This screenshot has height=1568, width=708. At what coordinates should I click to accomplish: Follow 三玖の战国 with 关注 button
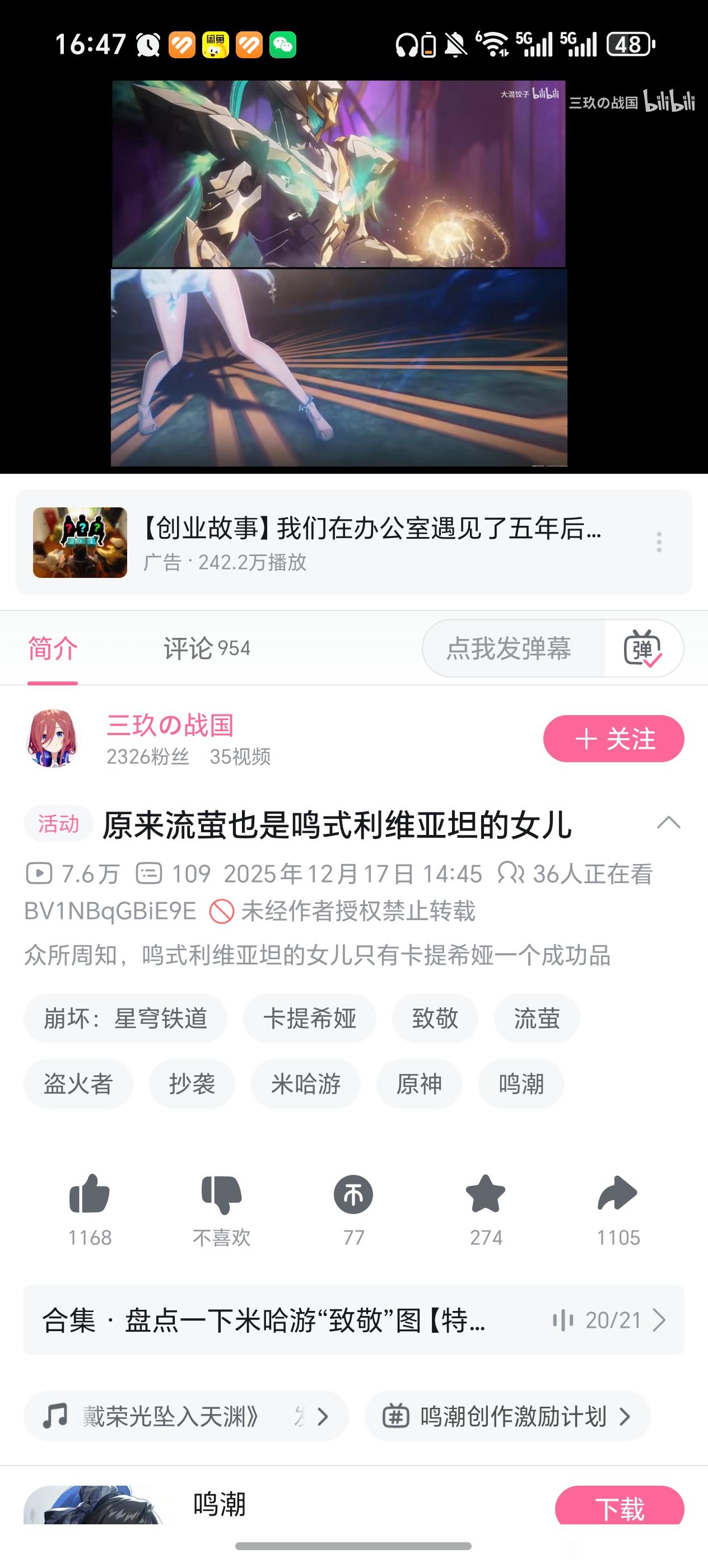[x=613, y=738]
